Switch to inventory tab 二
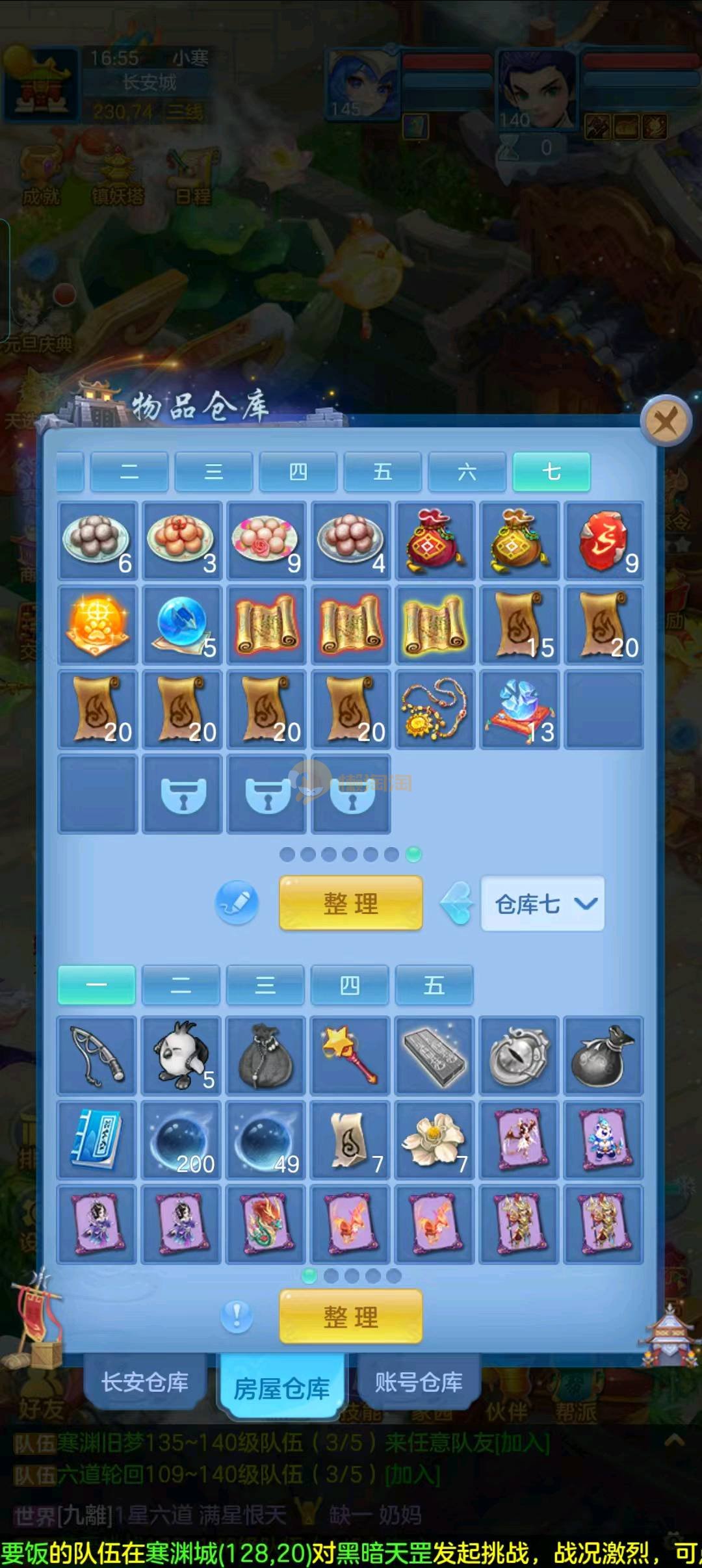The image size is (702, 1568). [x=181, y=986]
